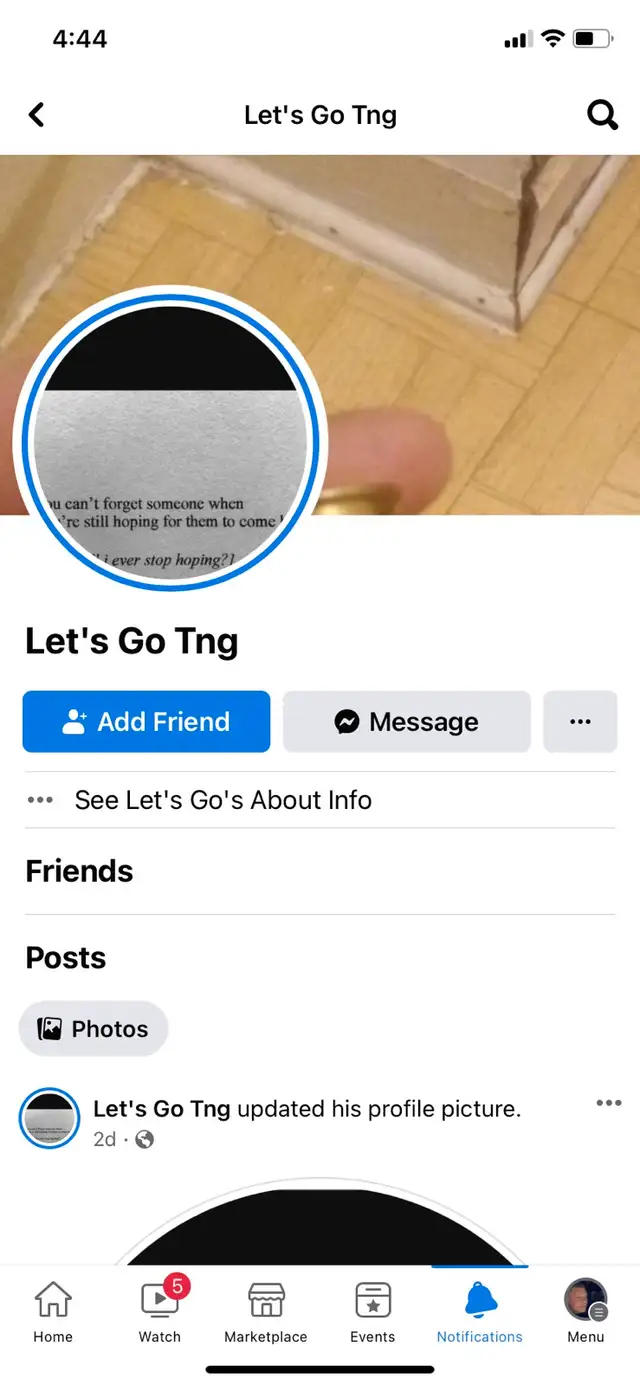Screen dimensions: 640x1386
Task: Open search from the top bar
Action: tap(602, 115)
